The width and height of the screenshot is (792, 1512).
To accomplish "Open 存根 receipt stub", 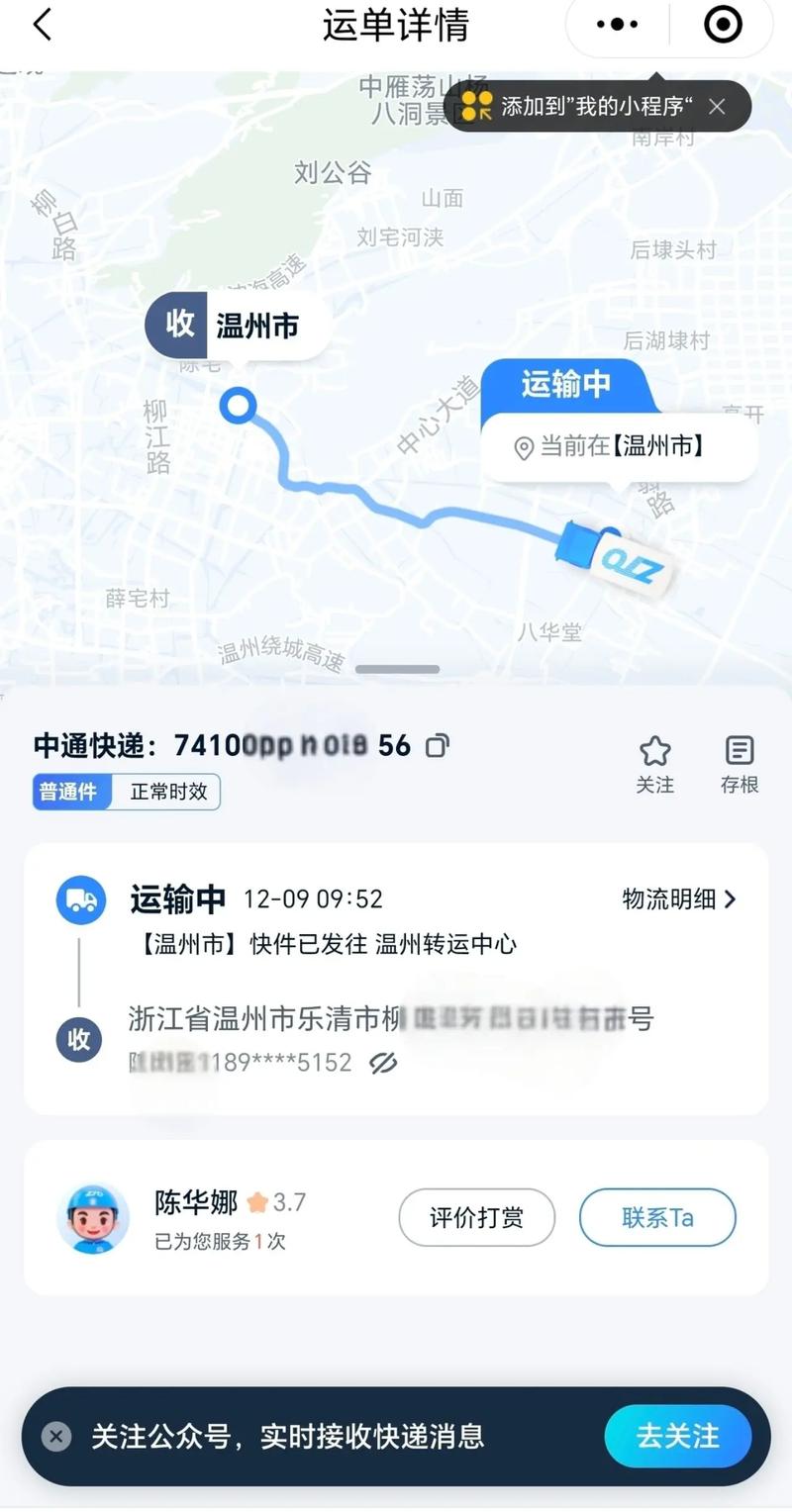I will [740, 764].
